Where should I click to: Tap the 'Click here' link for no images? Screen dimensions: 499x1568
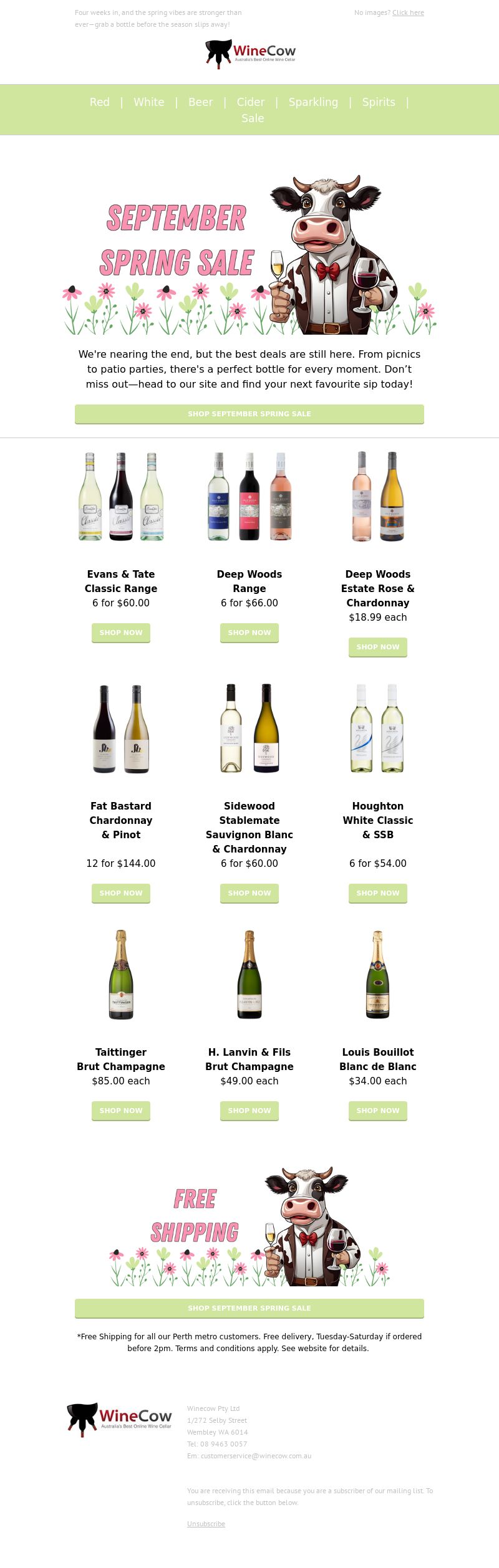pos(408,12)
